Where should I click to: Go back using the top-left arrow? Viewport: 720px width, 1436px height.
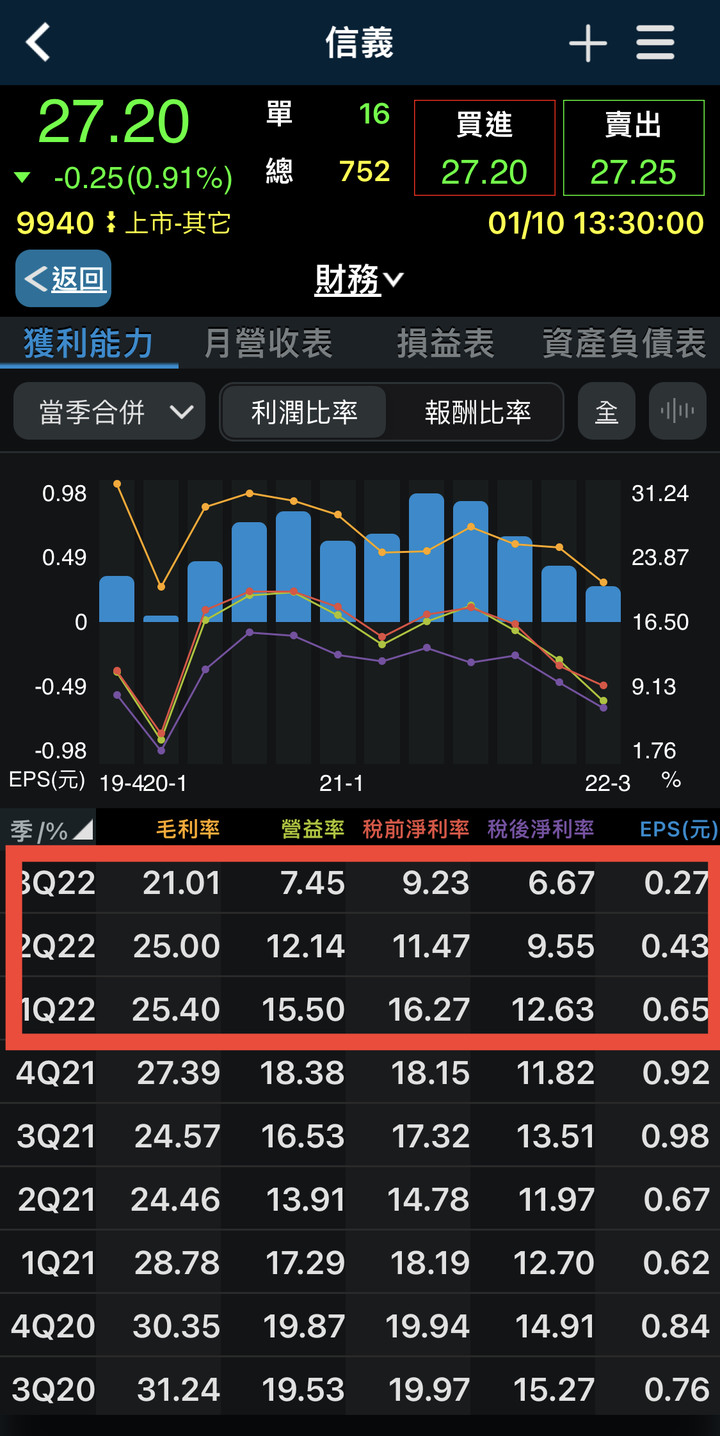[x=38, y=43]
